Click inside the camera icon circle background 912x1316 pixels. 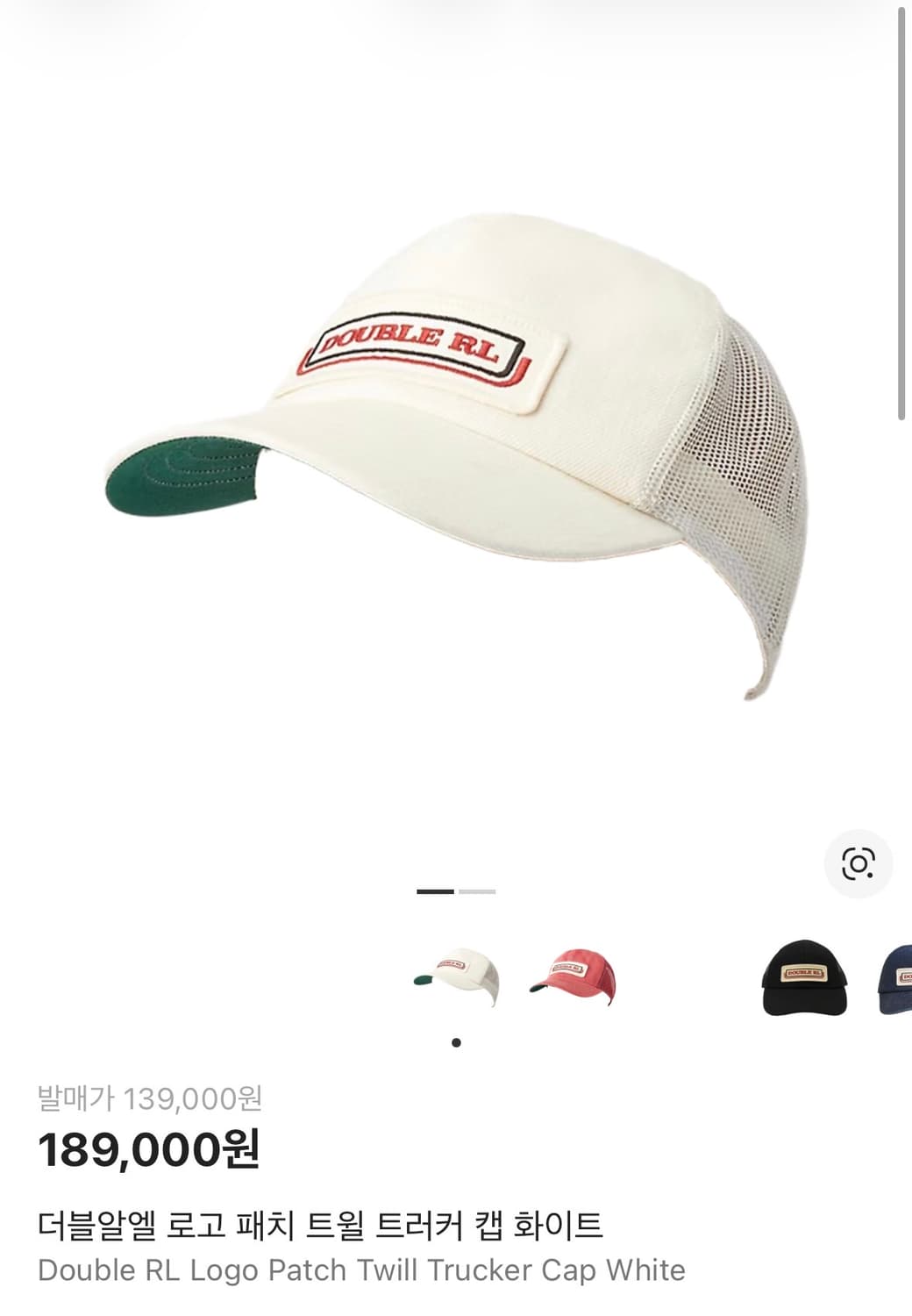(x=858, y=864)
